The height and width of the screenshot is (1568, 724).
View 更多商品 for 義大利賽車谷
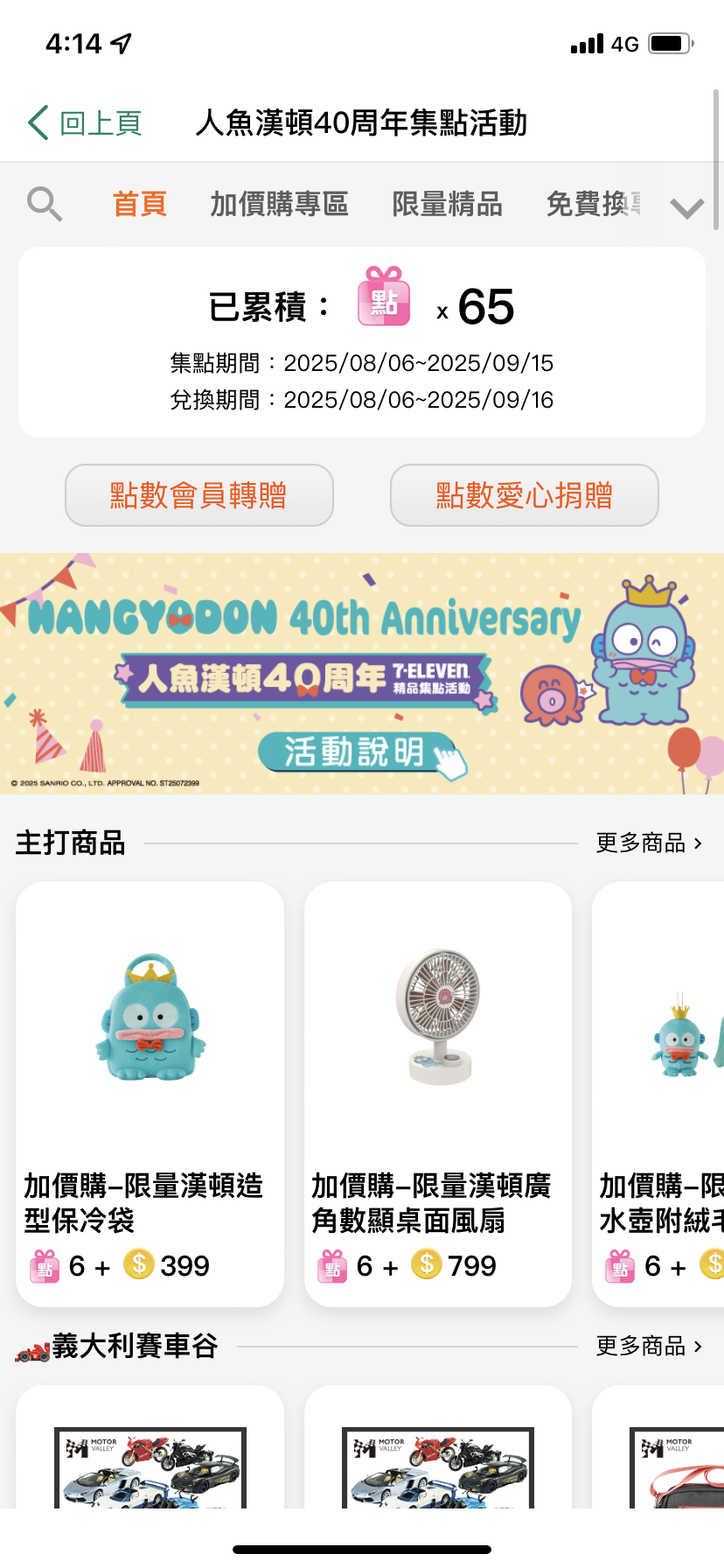[649, 1346]
